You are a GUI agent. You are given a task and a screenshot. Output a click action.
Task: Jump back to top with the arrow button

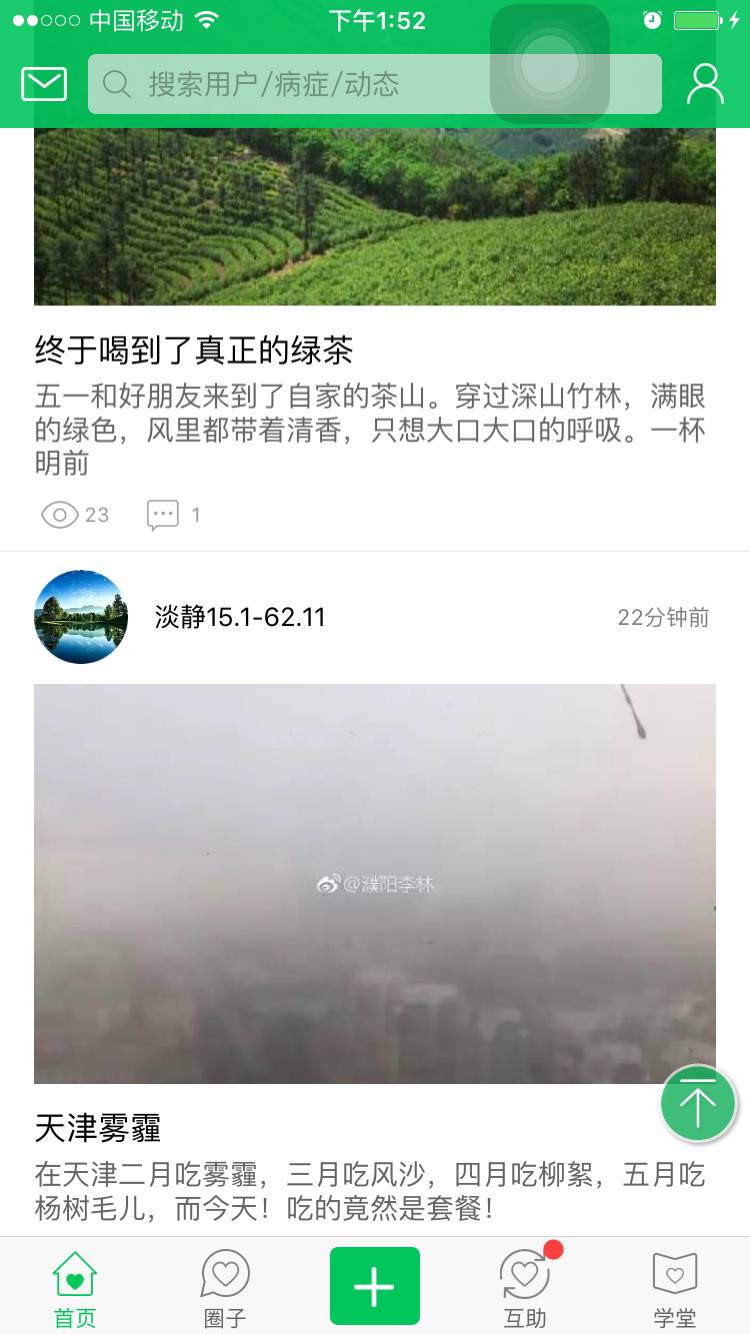point(698,1104)
